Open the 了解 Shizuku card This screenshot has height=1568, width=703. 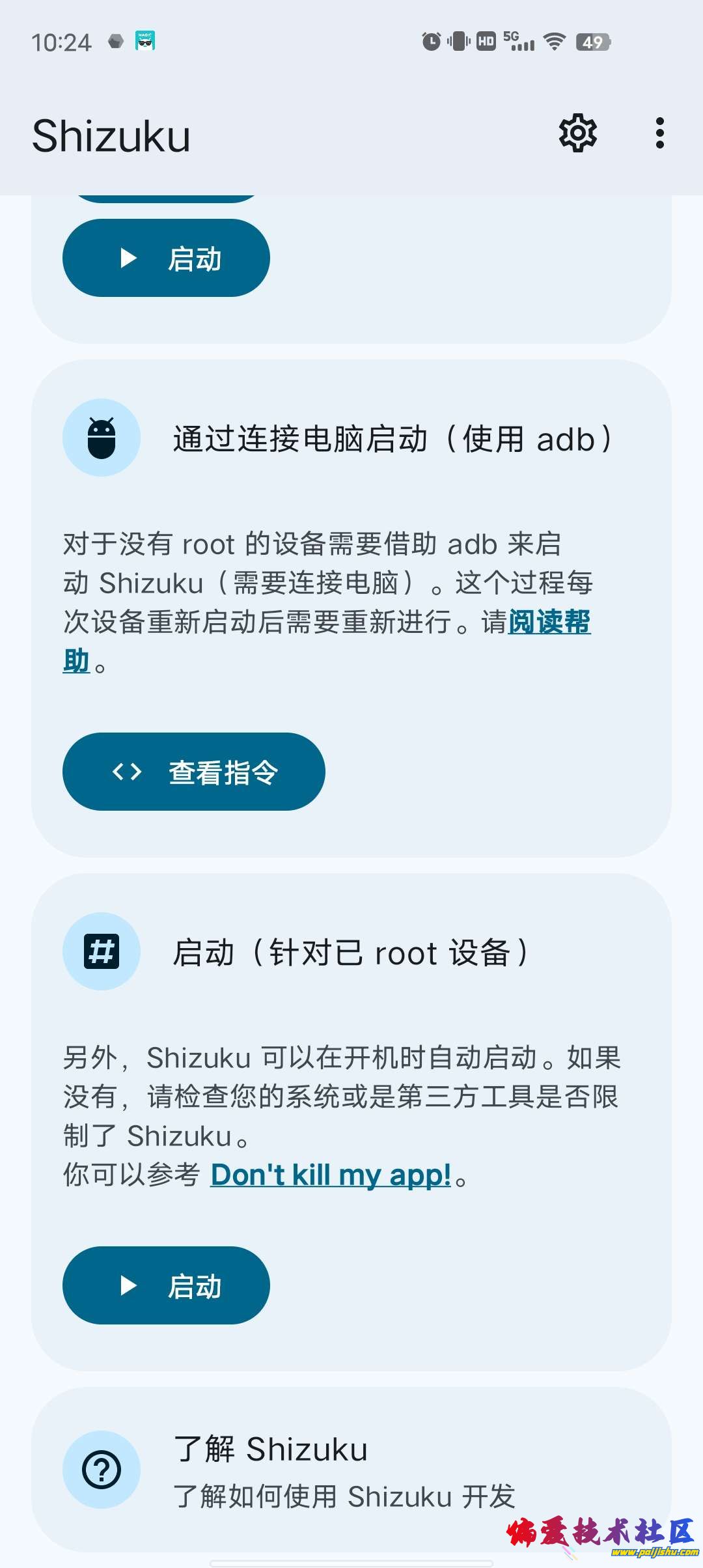click(x=351, y=1470)
